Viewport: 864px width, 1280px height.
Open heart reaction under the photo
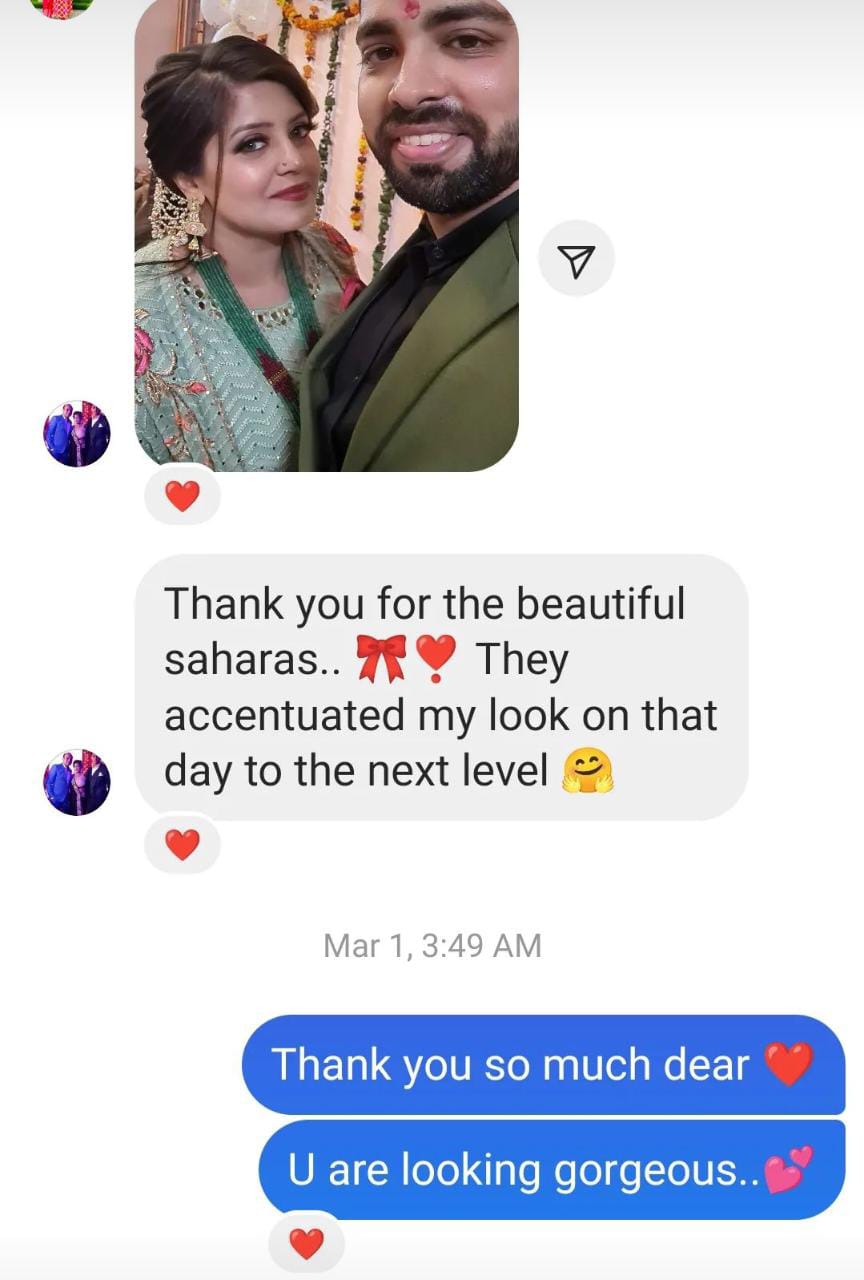(x=182, y=495)
